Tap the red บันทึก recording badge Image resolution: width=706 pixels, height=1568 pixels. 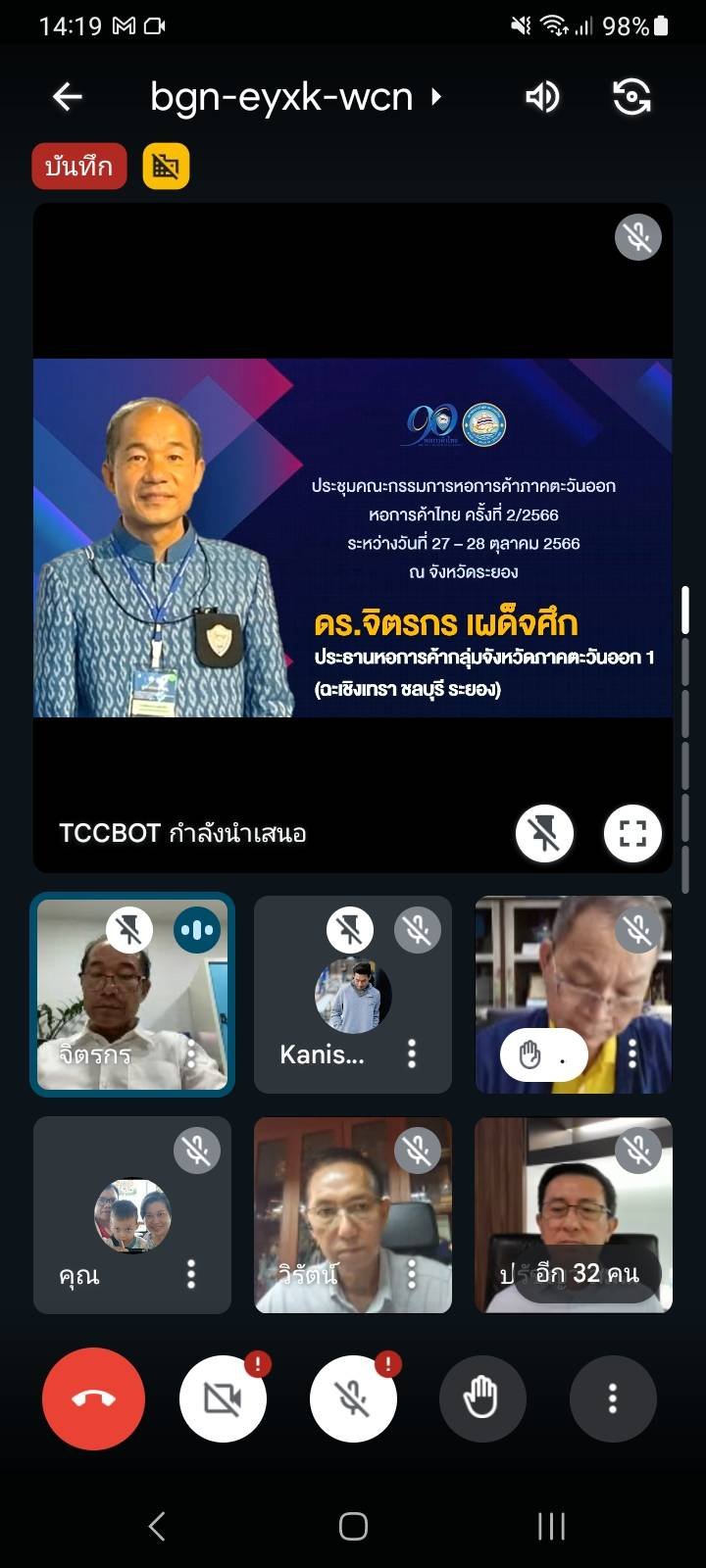pyautogui.click(x=79, y=166)
